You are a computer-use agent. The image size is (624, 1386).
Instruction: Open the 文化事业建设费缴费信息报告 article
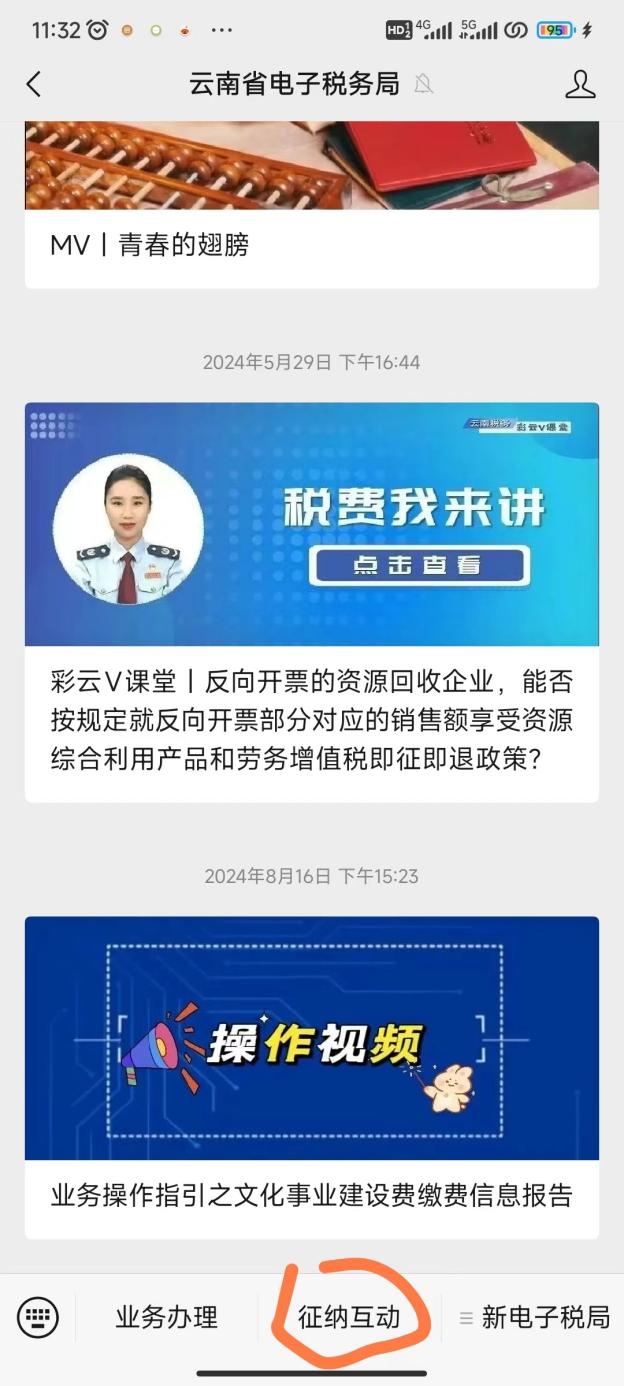click(x=311, y=1195)
